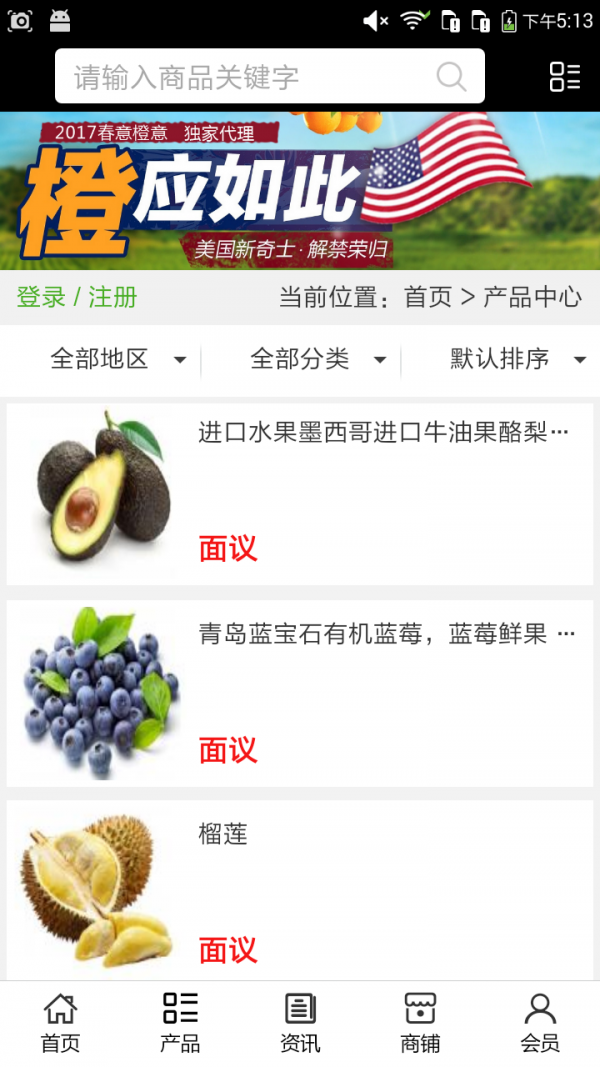Open the 登录 / 注册 link

(77, 297)
